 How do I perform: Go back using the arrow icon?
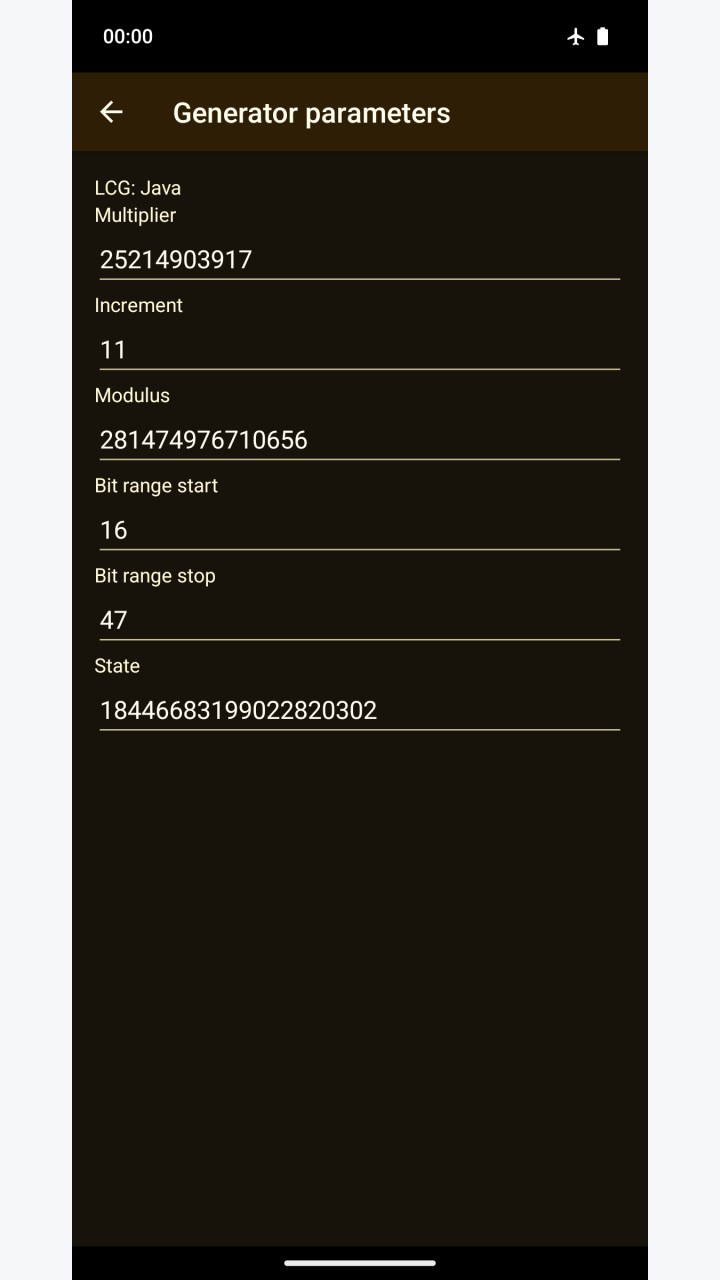(x=111, y=112)
